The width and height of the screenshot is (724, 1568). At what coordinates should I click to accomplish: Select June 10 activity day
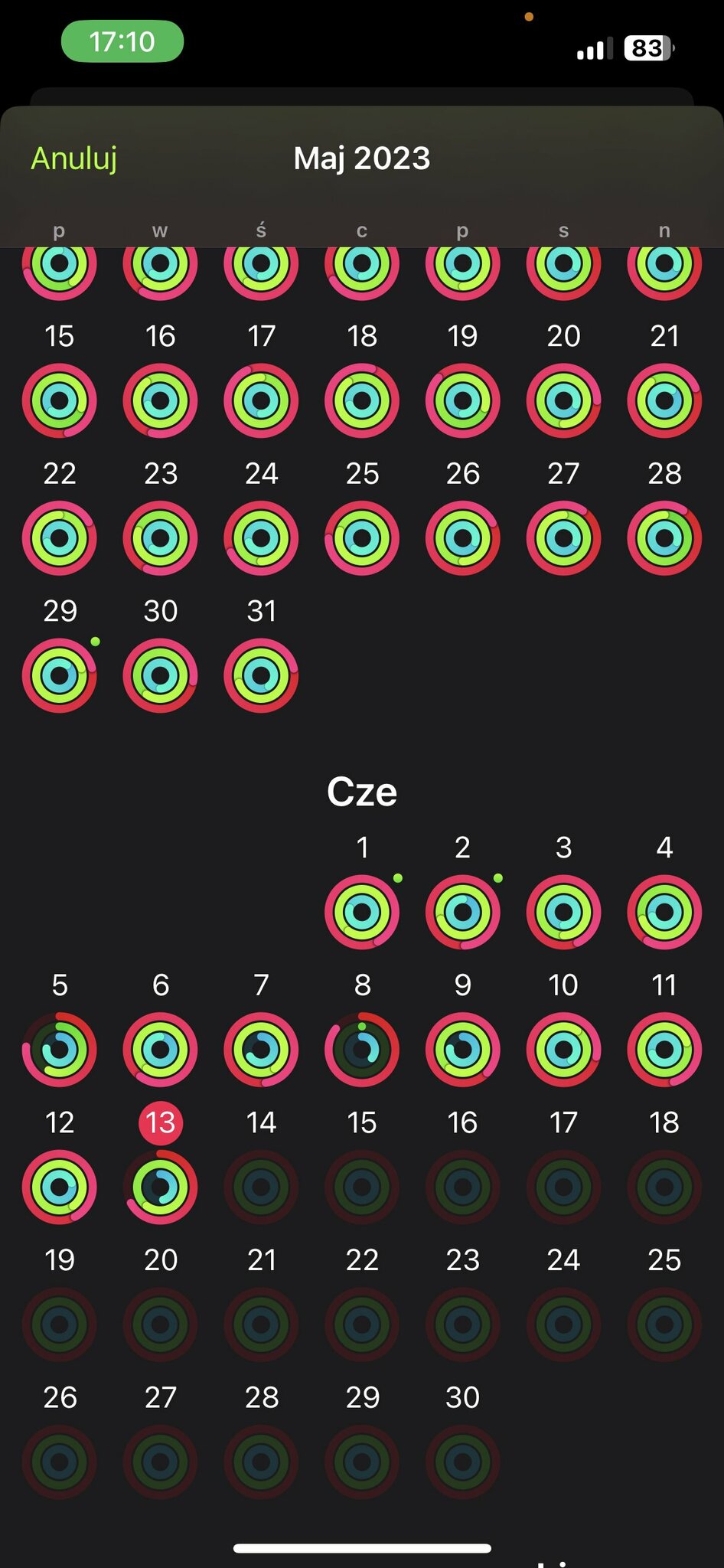pyautogui.click(x=563, y=1050)
